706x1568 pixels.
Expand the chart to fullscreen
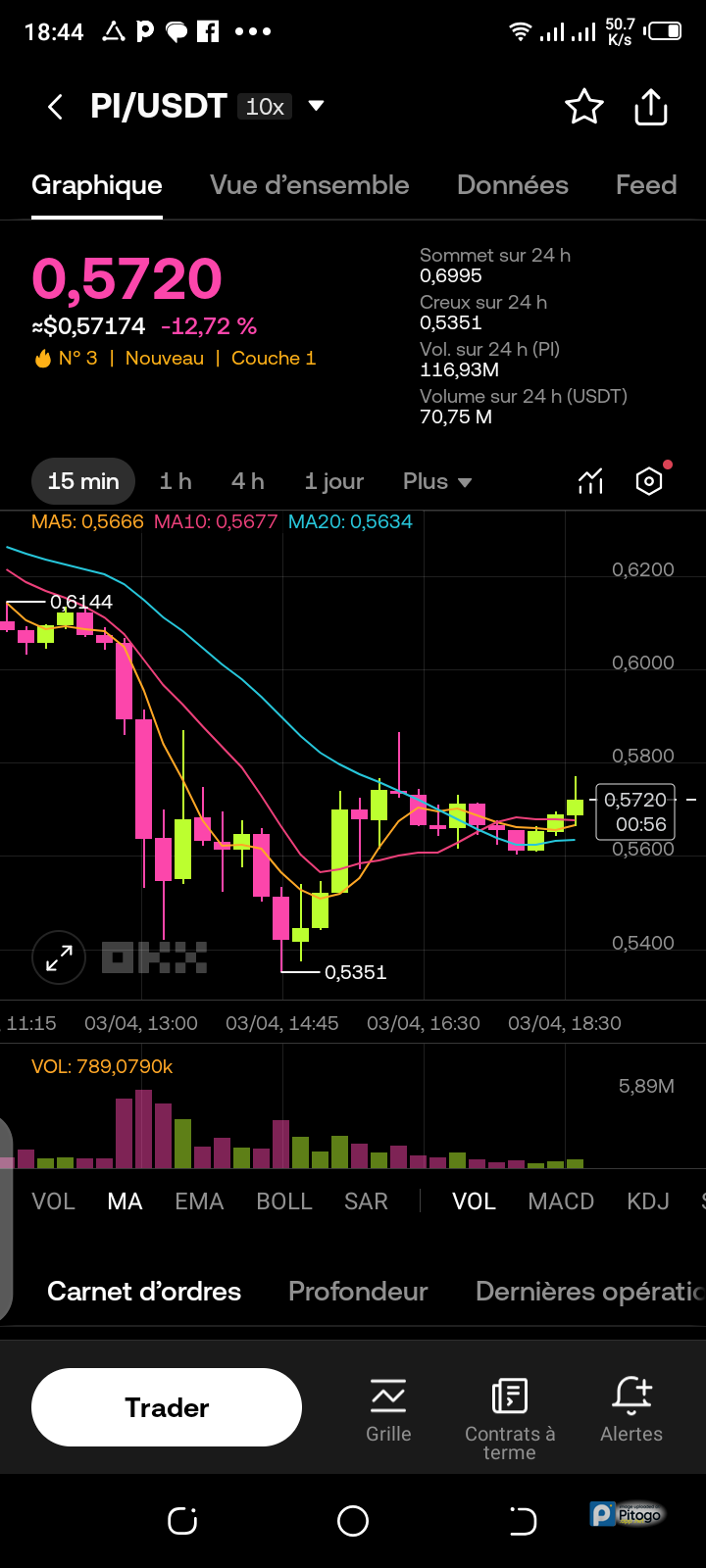click(59, 957)
